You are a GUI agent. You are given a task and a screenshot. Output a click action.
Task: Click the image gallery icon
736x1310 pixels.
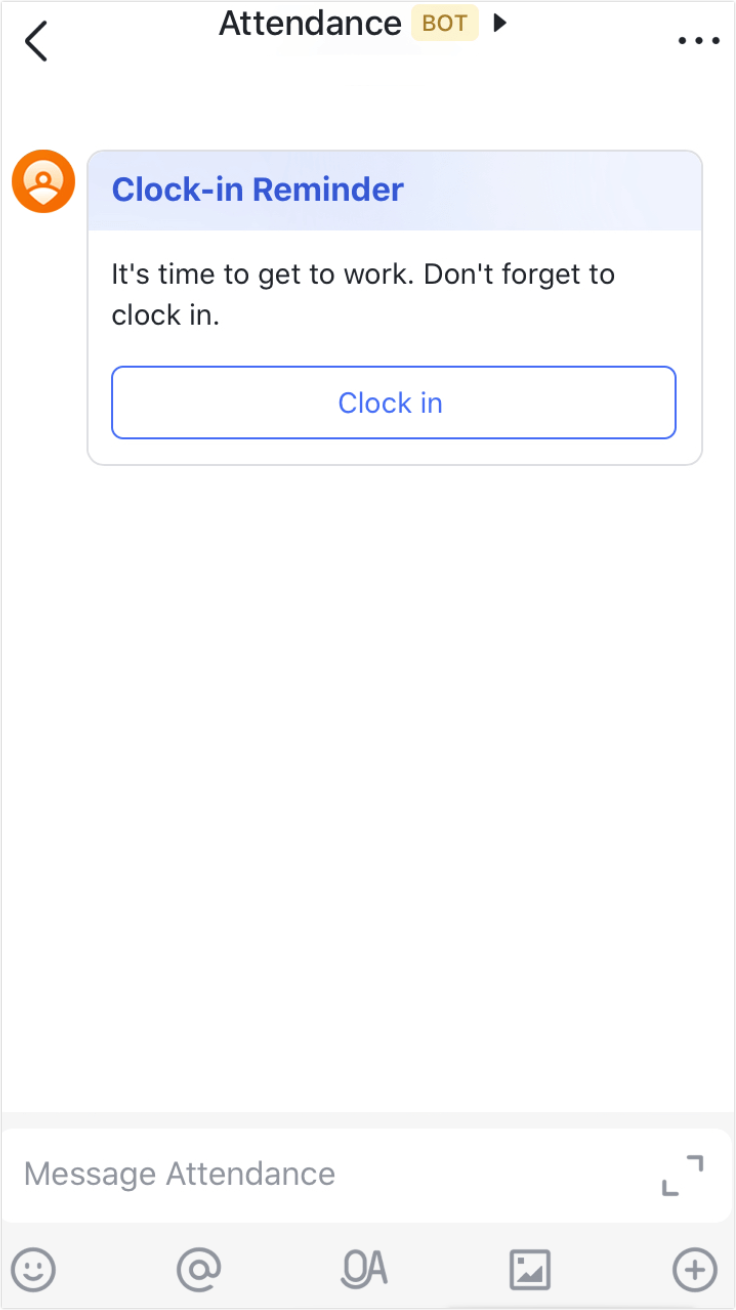click(530, 1268)
